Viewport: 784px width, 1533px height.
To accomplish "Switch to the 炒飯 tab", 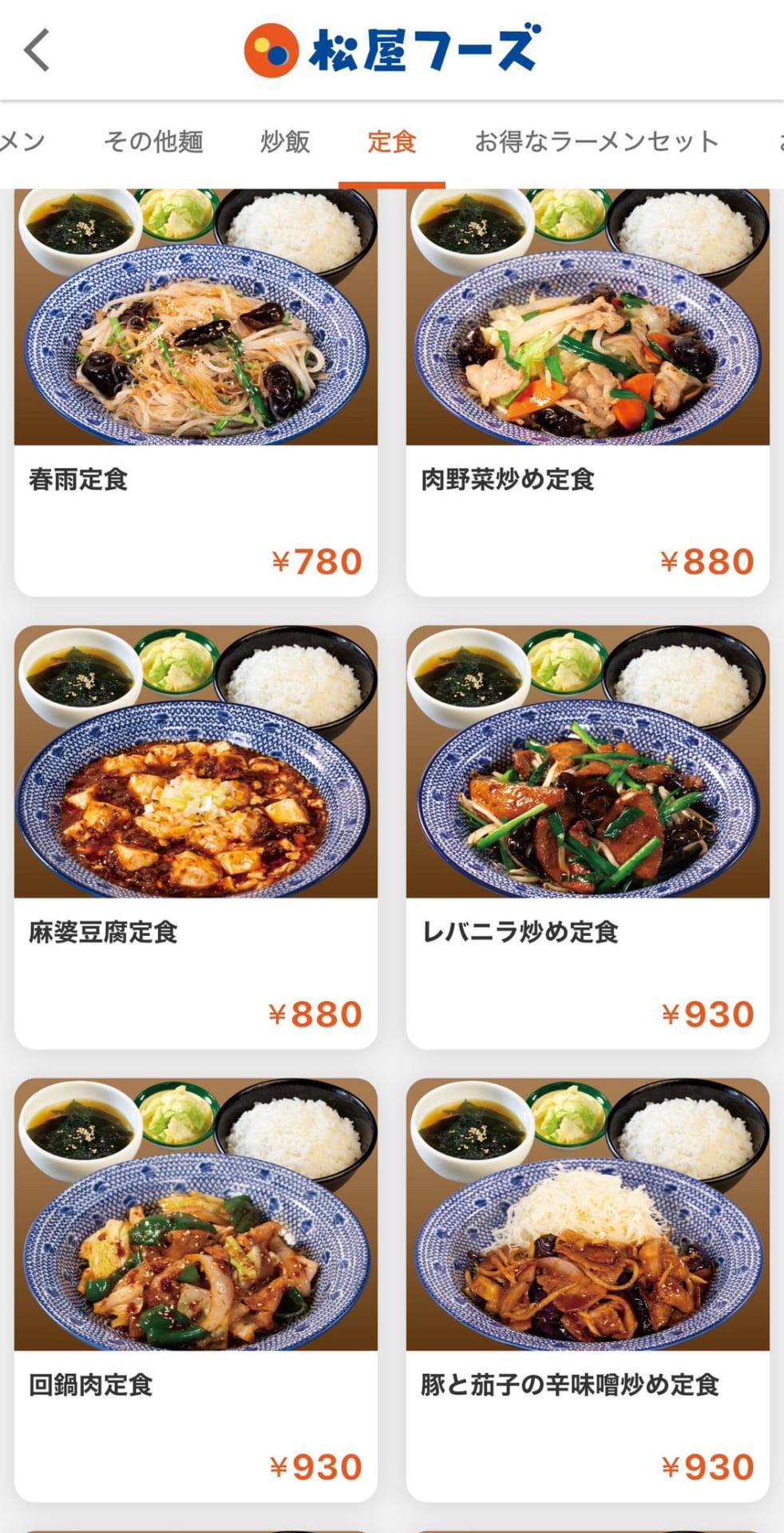I will point(285,142).
